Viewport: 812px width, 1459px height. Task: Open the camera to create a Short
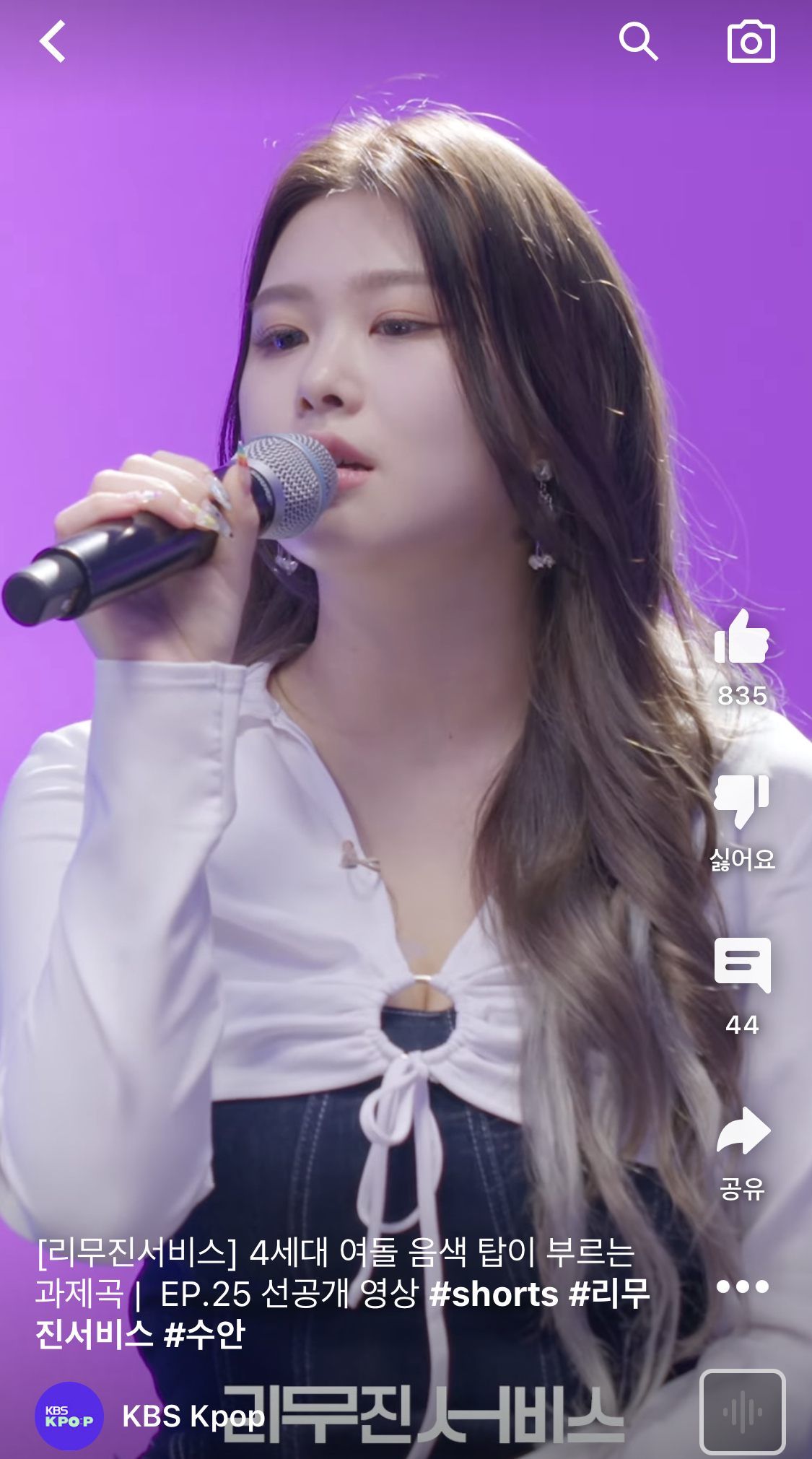(751, 42)
